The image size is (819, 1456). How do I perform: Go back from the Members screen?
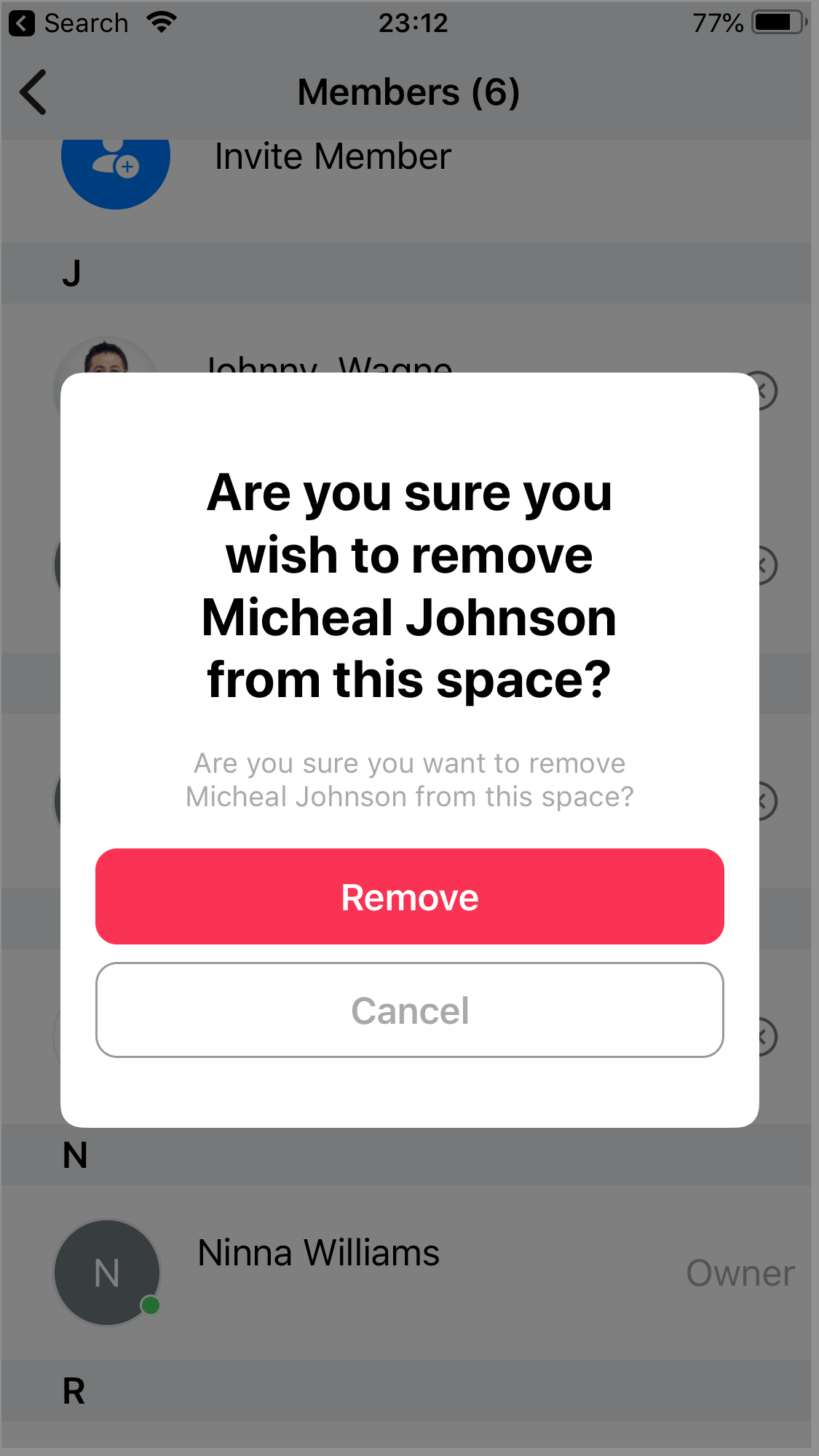pos(34,92)
